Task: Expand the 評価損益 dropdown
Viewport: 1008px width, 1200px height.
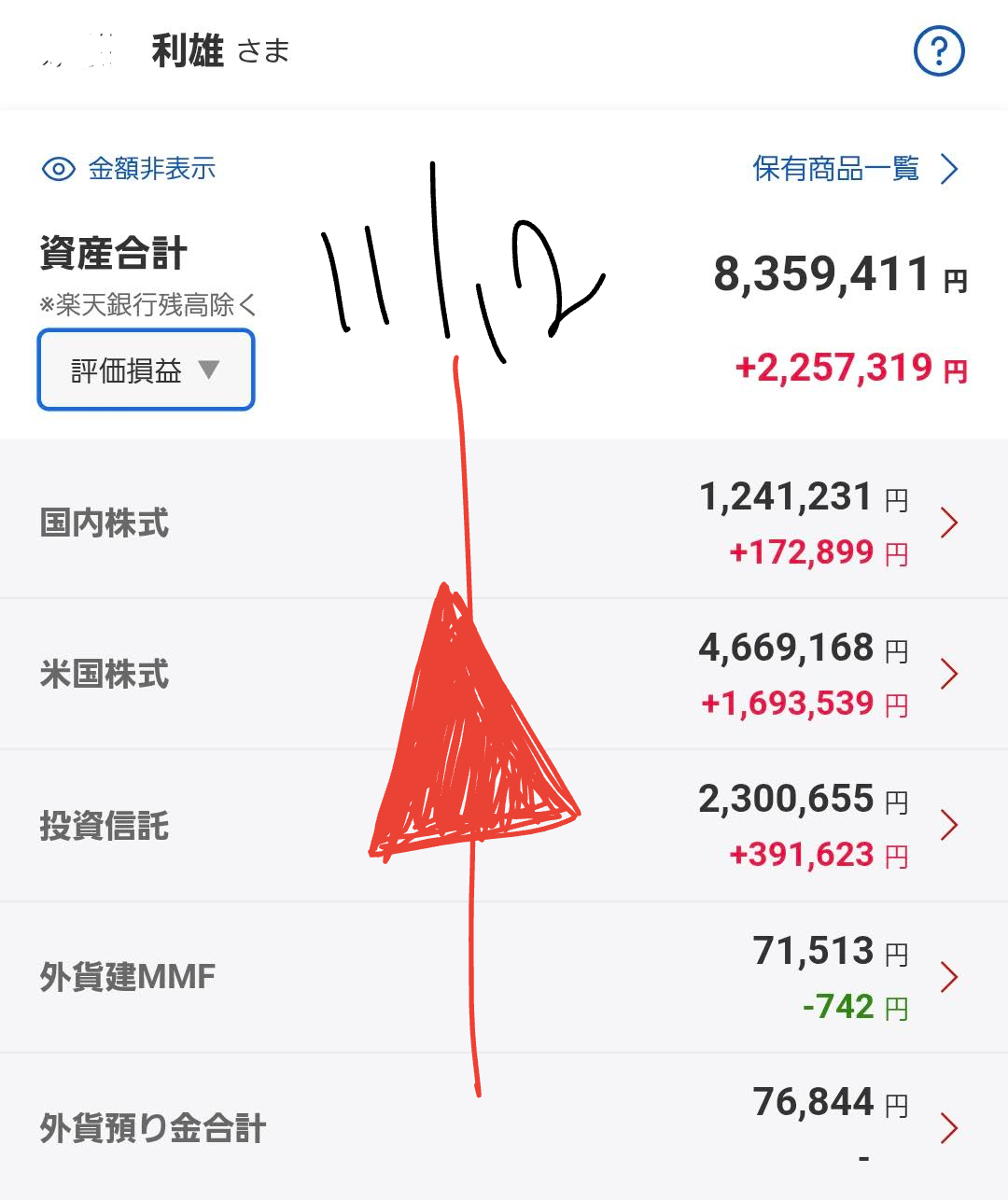Action: click(x=146, y=370)
